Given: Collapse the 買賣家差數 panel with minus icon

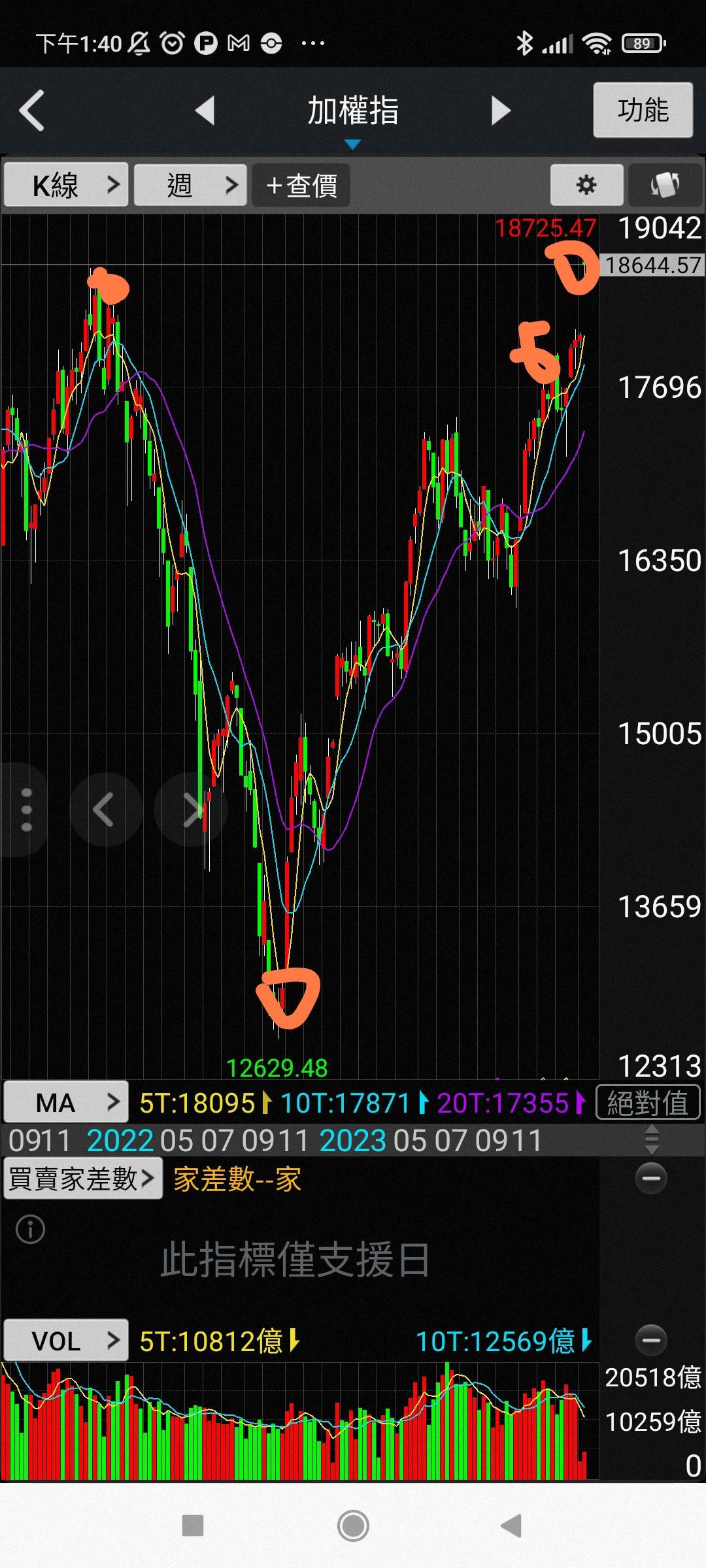Looking at the screenshot, I should pyautogui.click(x=651, y=1179).
